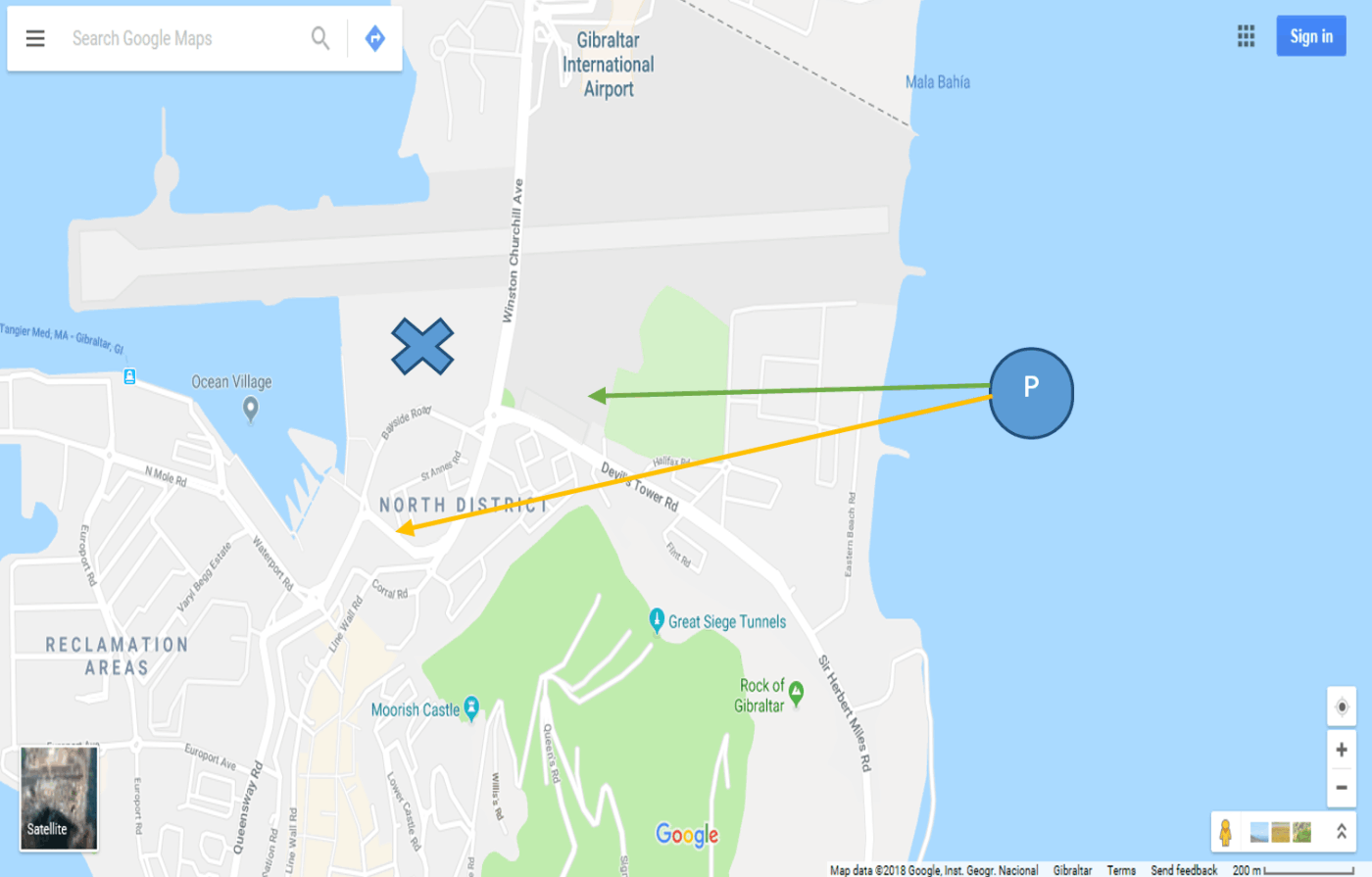
Task: Focus the Search Google Maps field
Action: coord(181,38)
